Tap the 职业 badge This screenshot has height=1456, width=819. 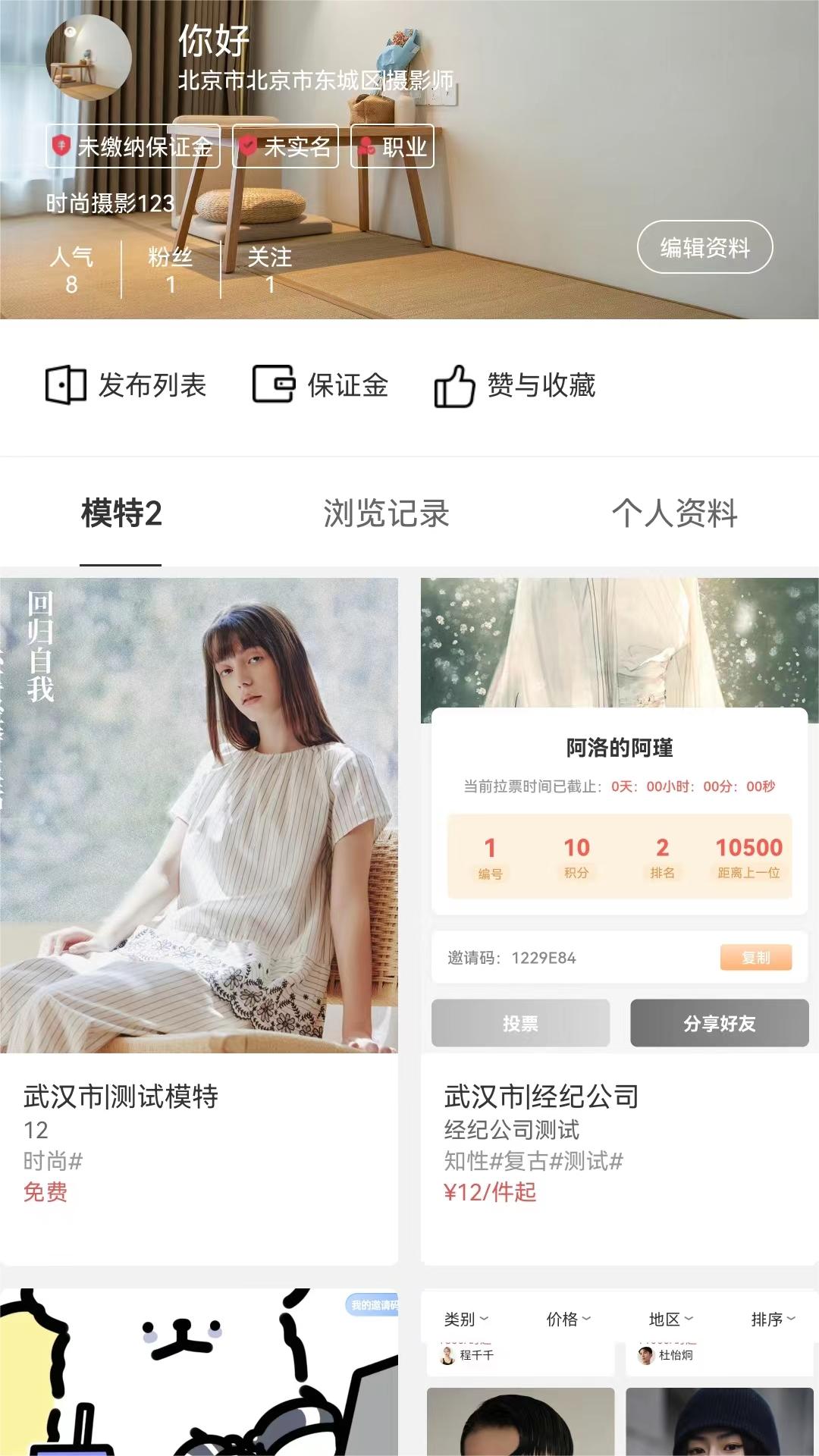point(393,146)
